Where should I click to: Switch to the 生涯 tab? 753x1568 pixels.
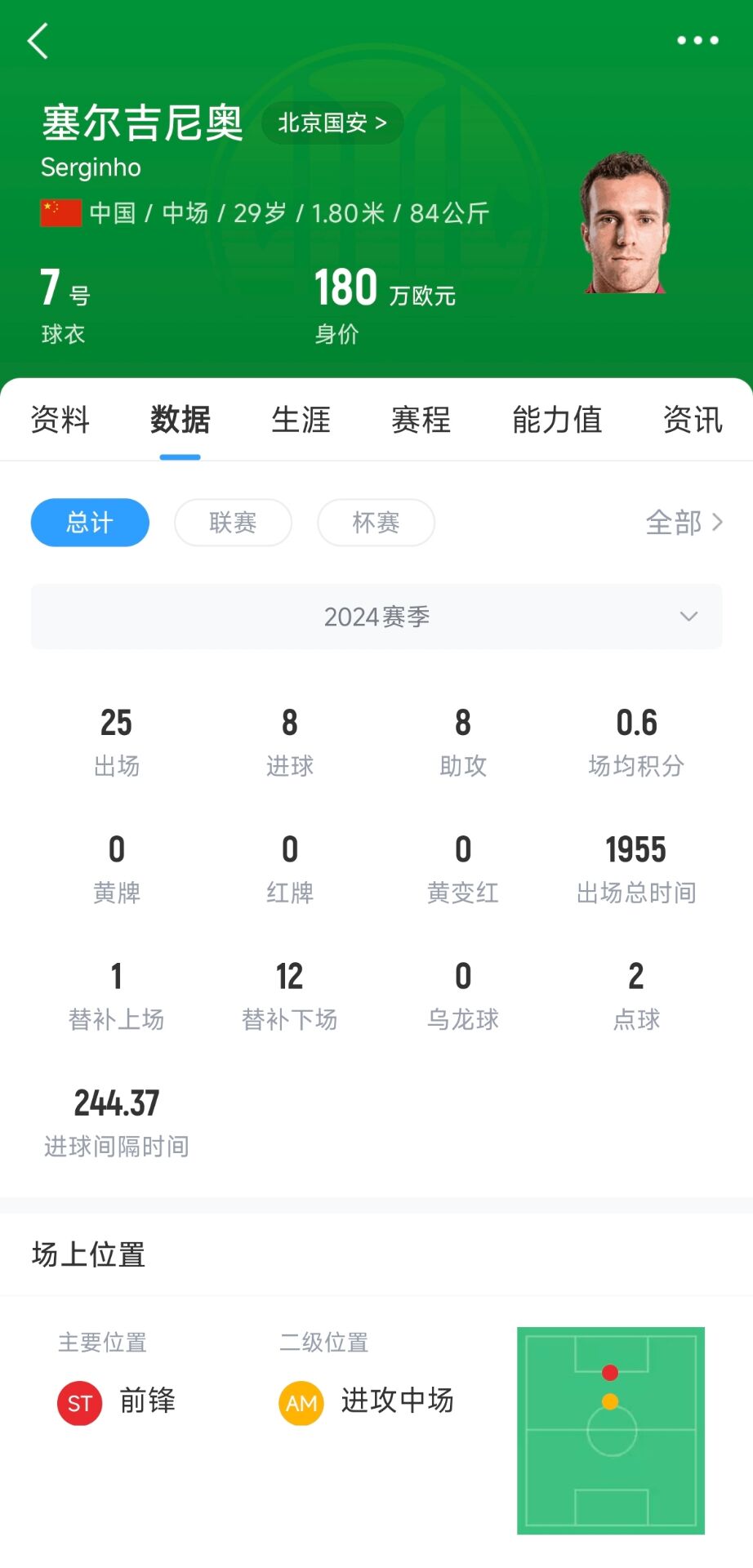(300, 420)
